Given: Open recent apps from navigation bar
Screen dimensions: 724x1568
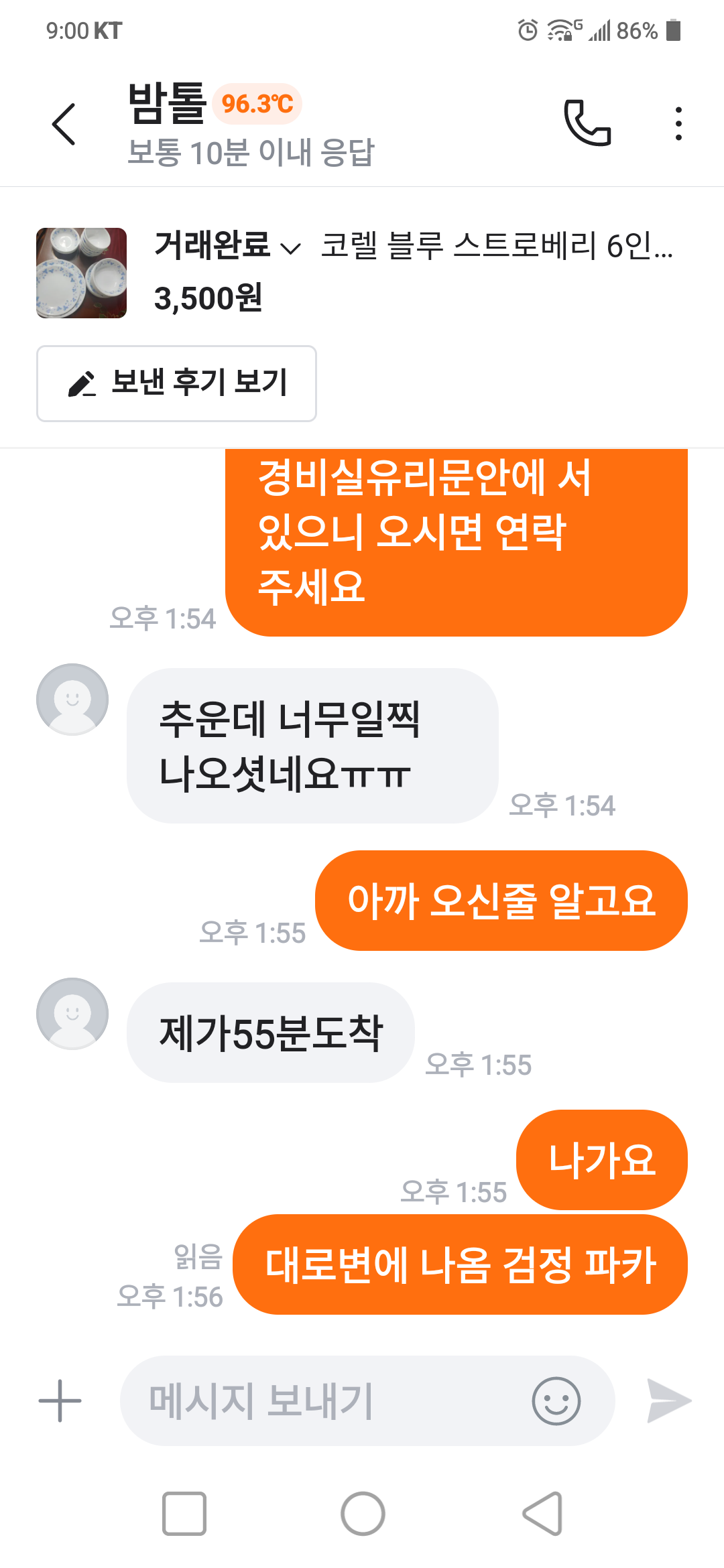Looking at the screenshot, I should point(184,1514).
